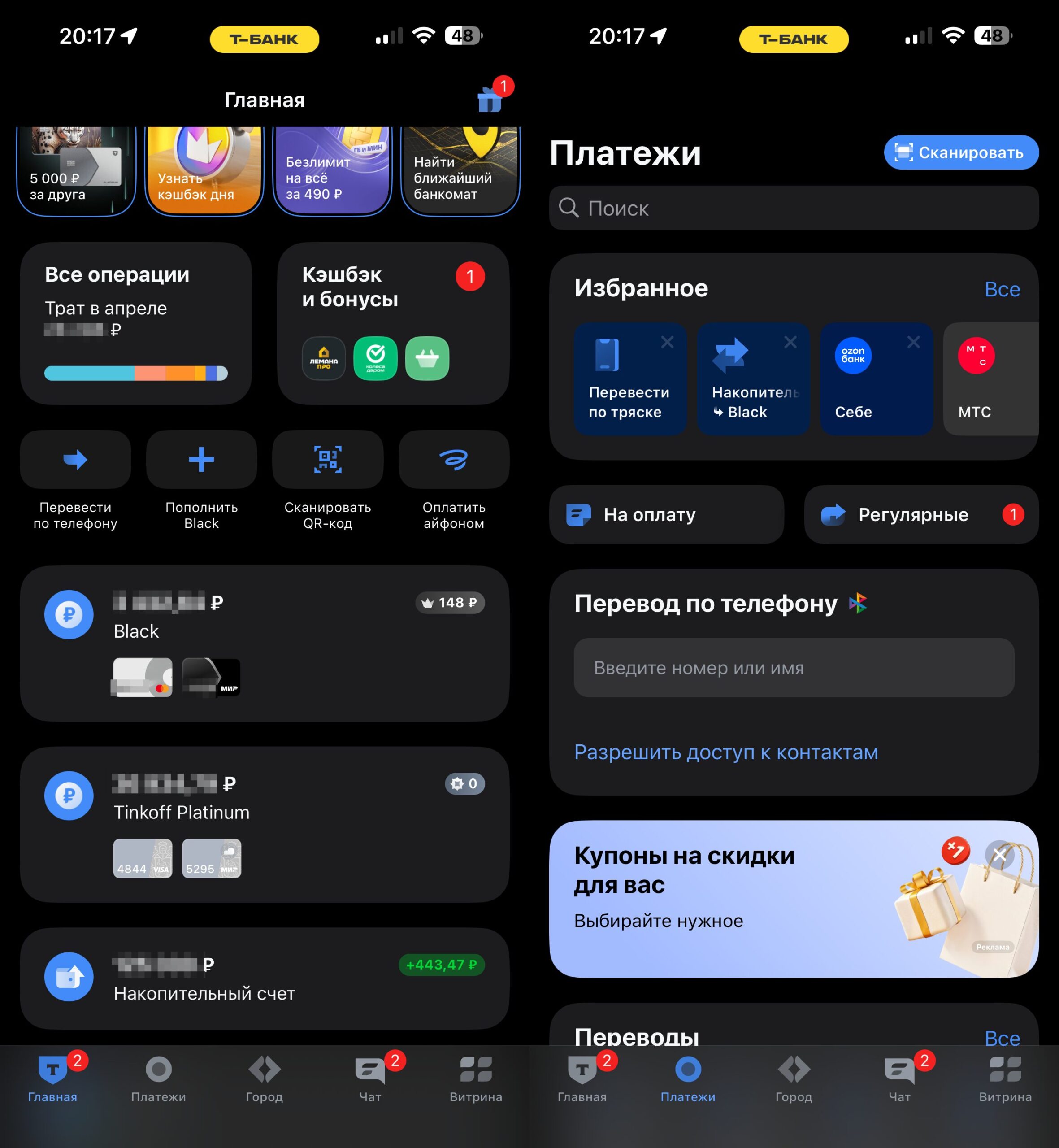This screenshot has width=1059, height=1148.
Task: Open 'Накопительный счет'
Action: click(264, 978)
